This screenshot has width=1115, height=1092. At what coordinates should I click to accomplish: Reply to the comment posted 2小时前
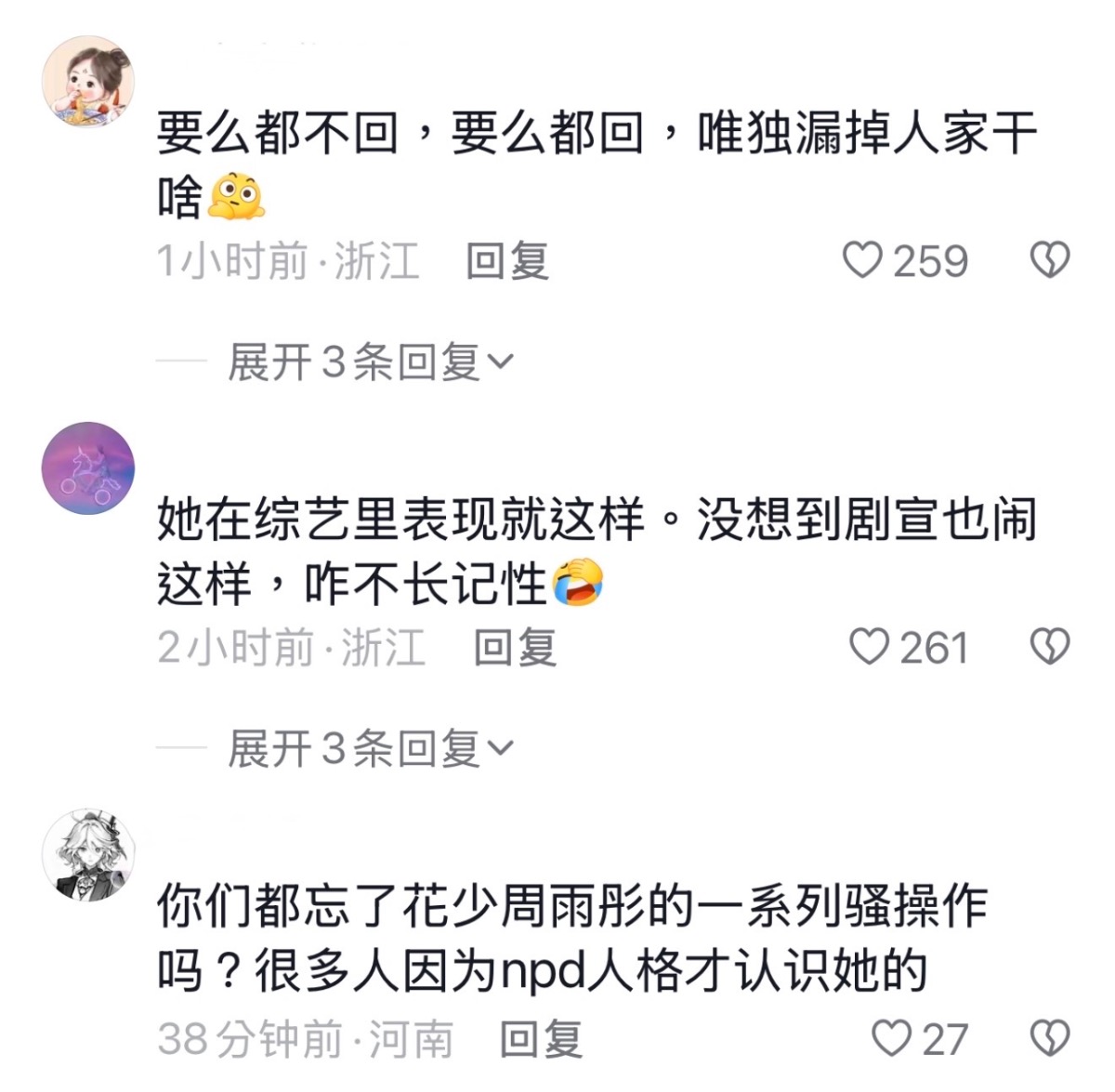(514, 647)
